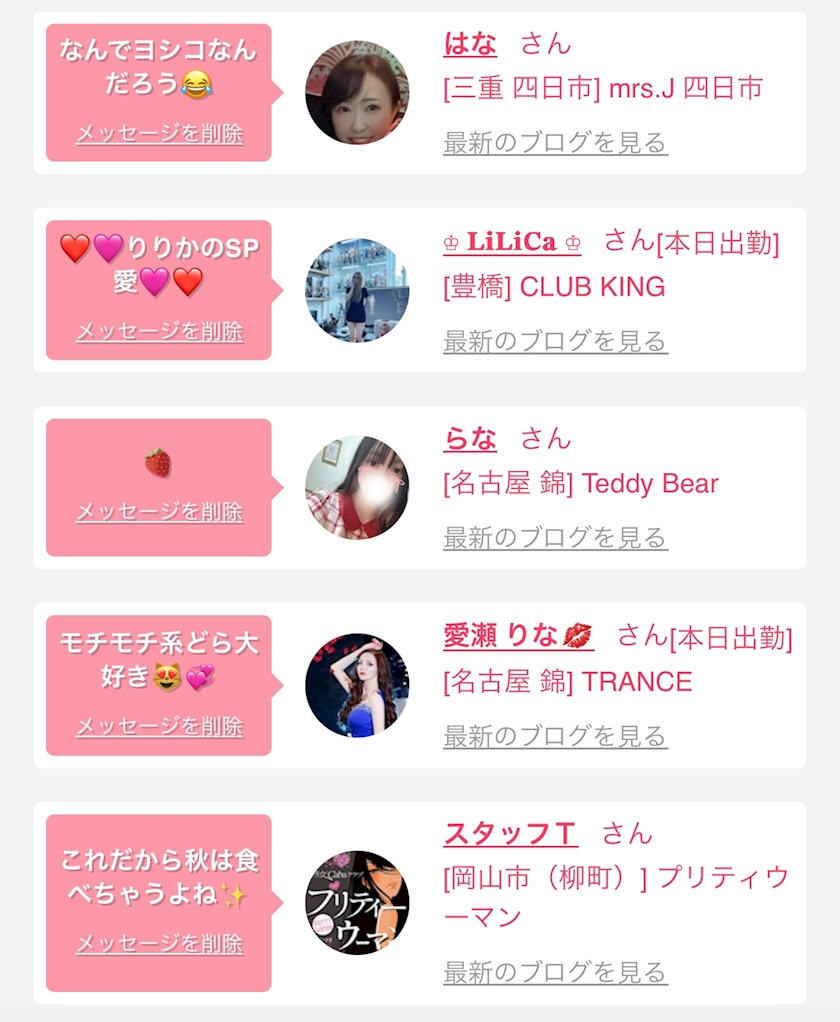Delete the りりかのSP愛 message

pos(159,332)
